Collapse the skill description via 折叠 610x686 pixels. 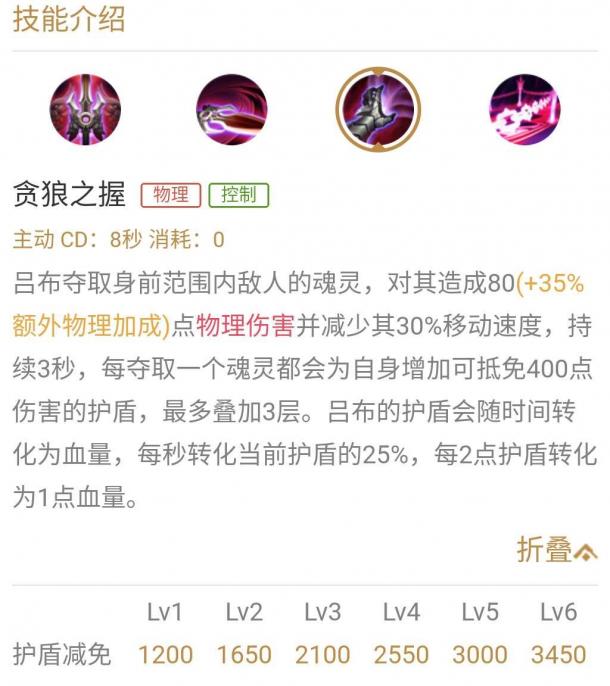tap(556, 550)
